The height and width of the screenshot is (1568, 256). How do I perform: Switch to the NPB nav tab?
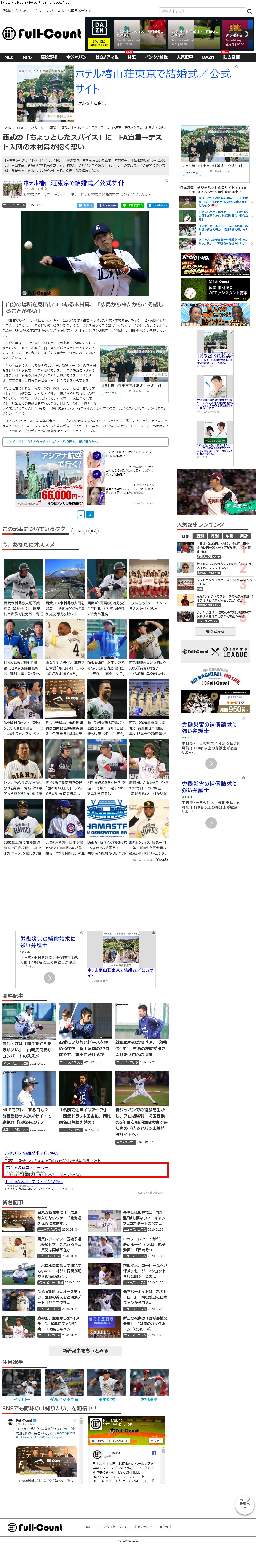pyautogui.click(x=27, y=57)
